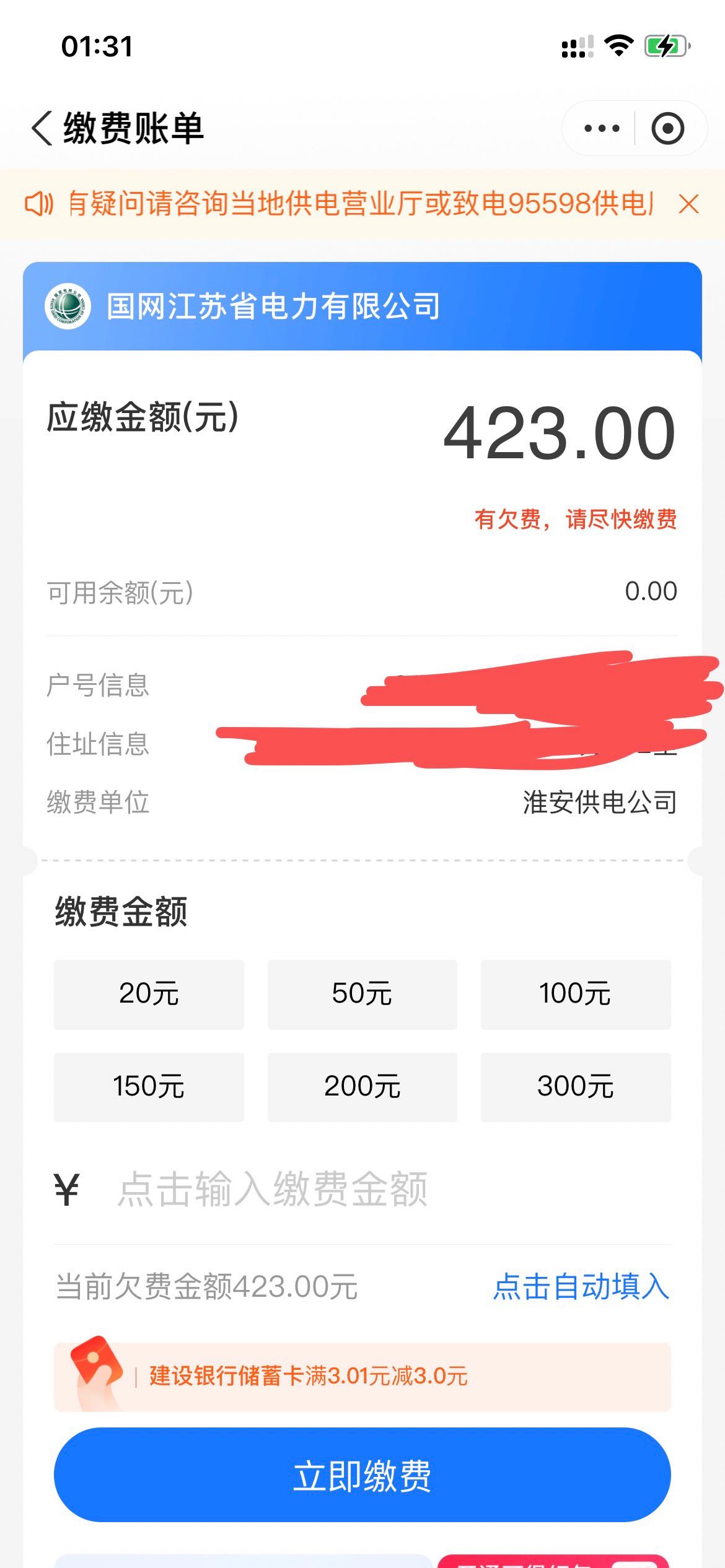
Task: Tap the 点击输入缴费金额 input field
Action: (x=394, y=1189)
